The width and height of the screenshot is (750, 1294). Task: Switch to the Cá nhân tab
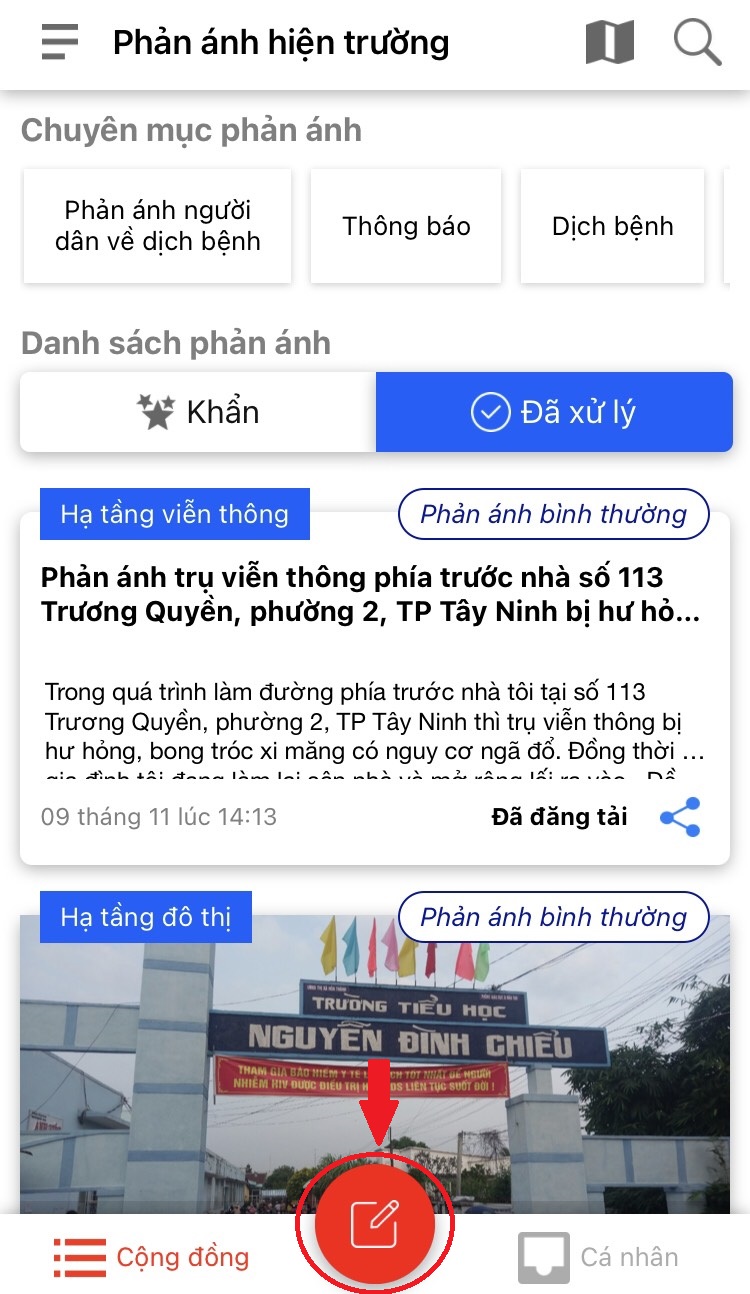click(x=598, y=1257)
